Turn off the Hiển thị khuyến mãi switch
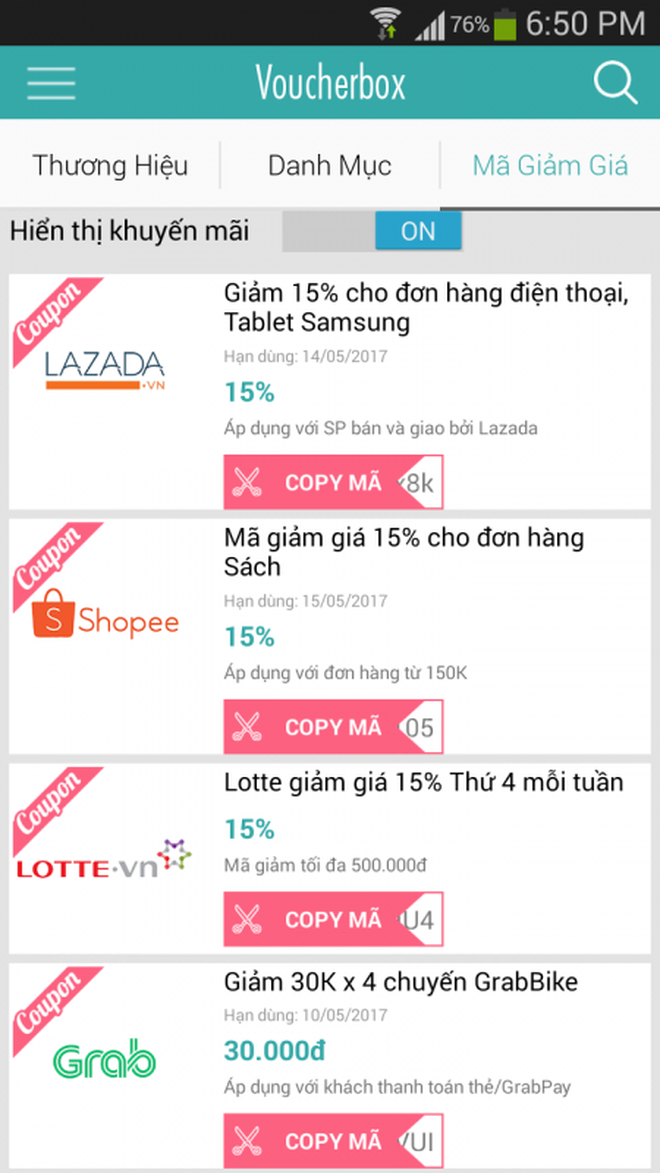Viewport: 660px width, 1173px height. [x=372, y=232]
